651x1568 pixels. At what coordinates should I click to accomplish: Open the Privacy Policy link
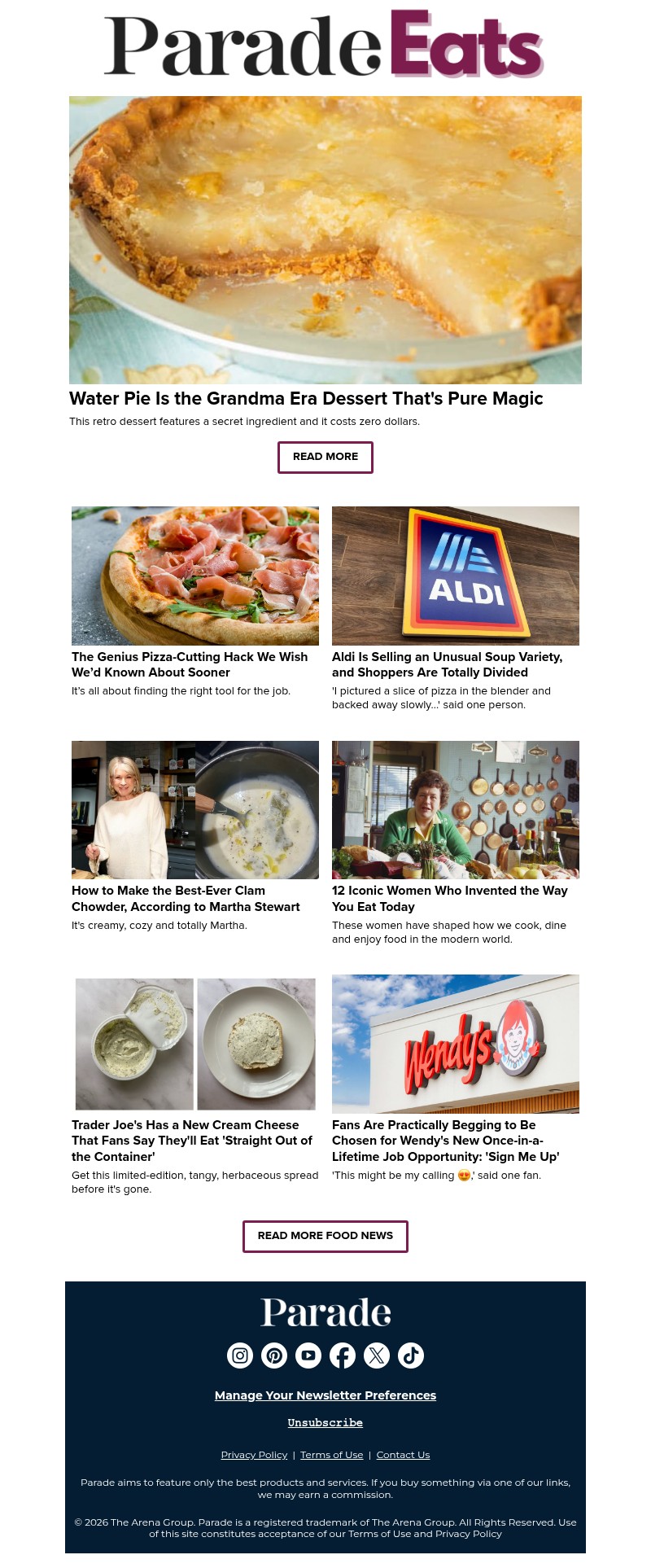254,1455
